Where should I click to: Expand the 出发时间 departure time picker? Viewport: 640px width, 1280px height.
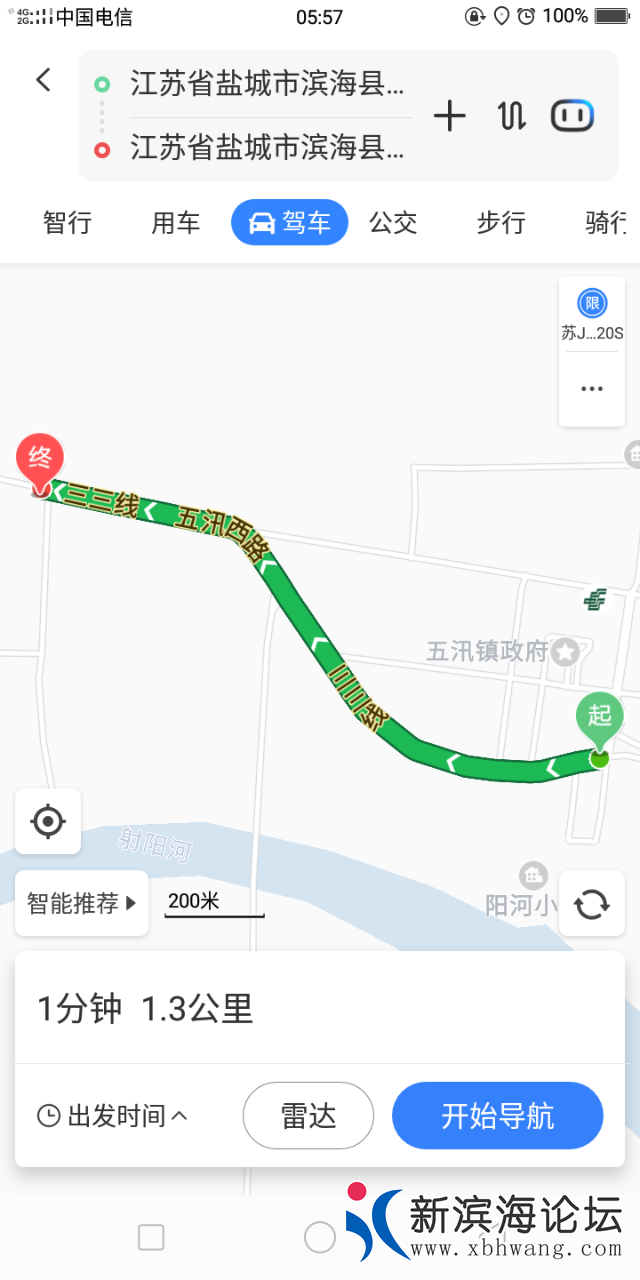pyautogui.click(x=113, y=1116)
